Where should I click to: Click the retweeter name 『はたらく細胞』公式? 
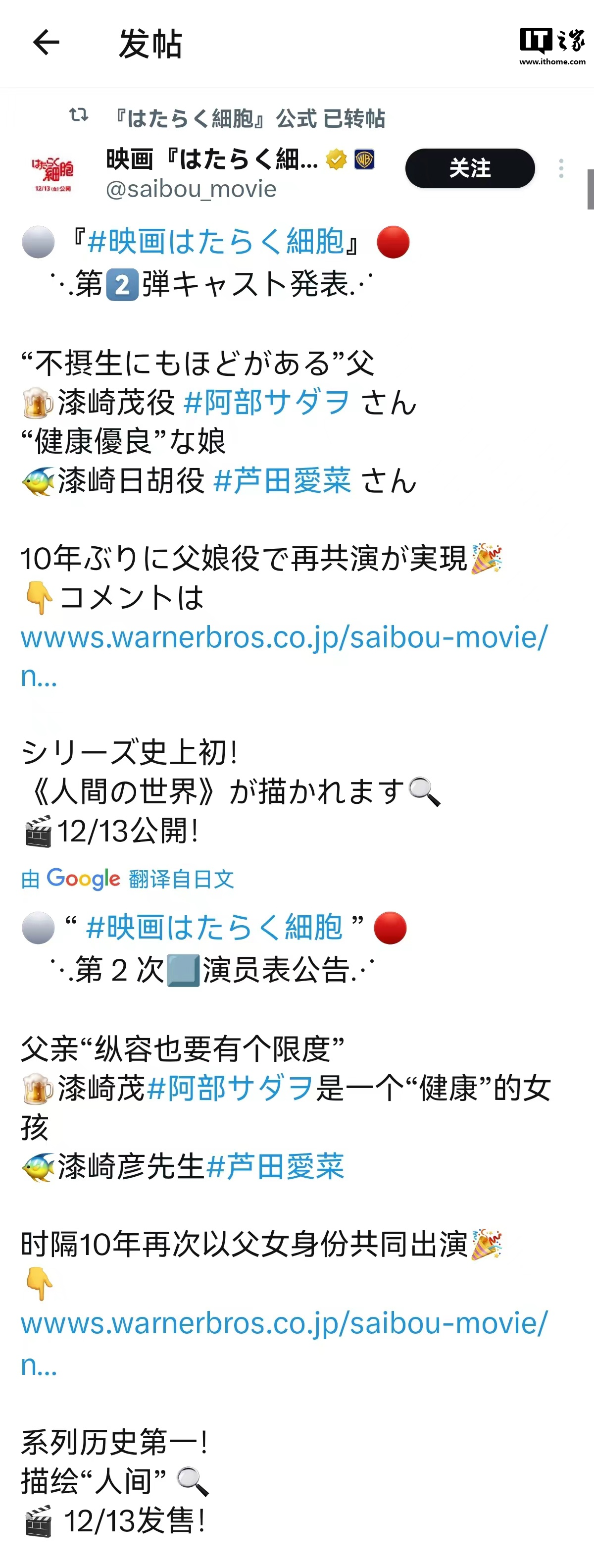216,119
